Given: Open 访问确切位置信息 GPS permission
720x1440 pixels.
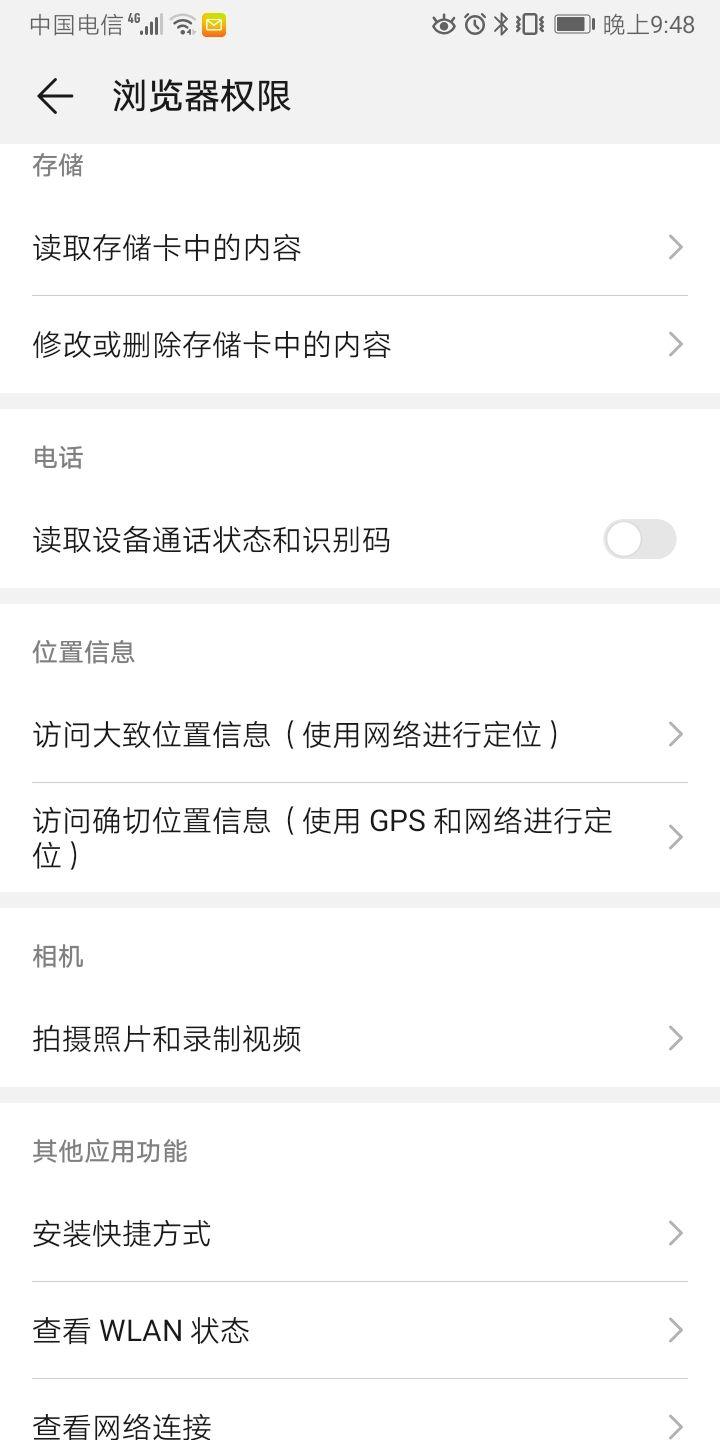Looking at the screenshot, I should 360,837.
